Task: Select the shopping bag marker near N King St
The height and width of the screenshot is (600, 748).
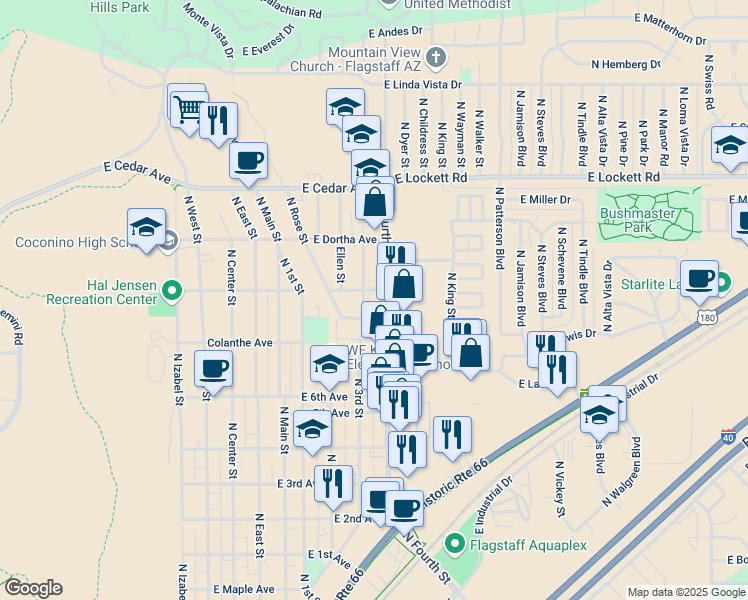Action: click(470, 356)
